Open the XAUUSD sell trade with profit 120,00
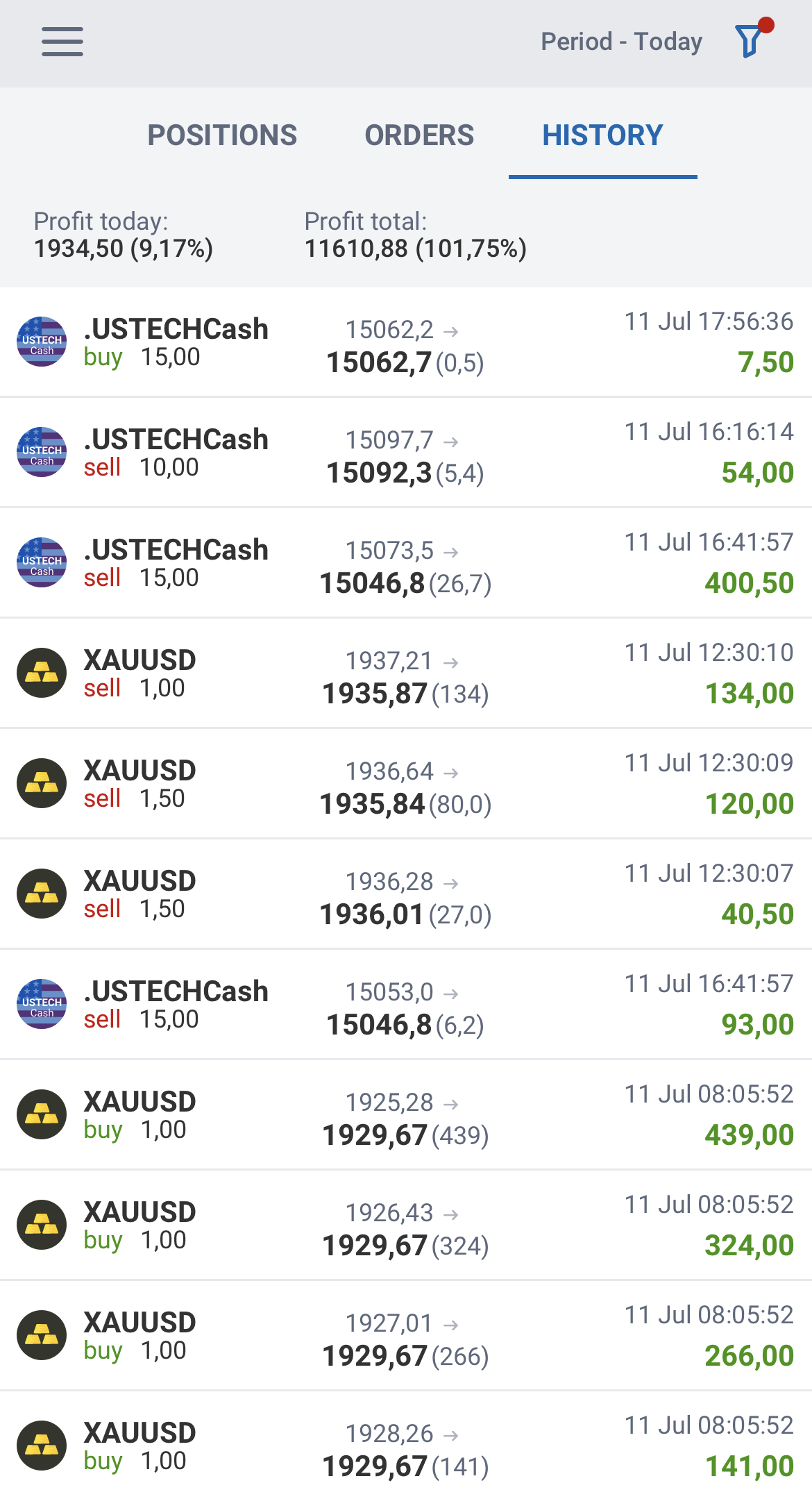812x1499 pixels. point(406,784)
